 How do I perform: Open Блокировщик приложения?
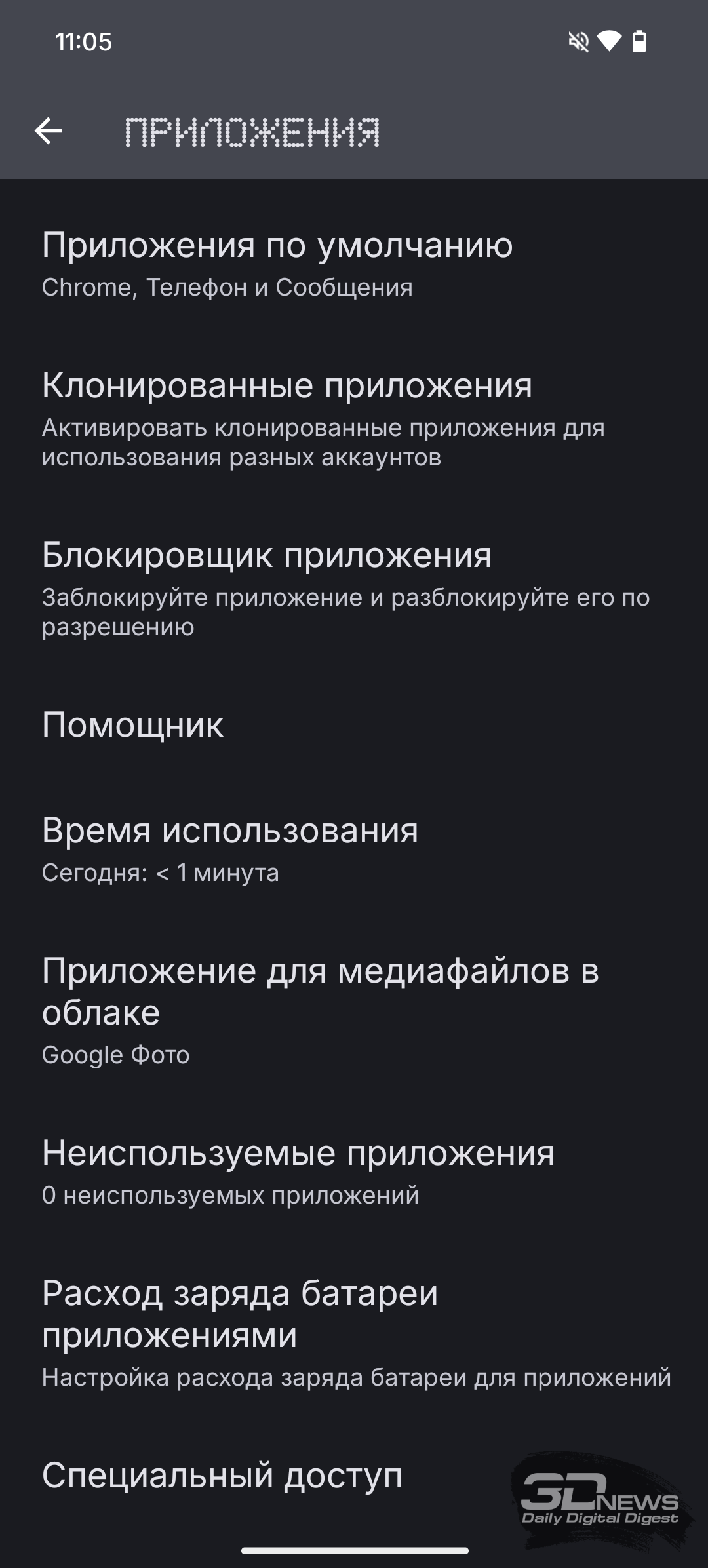click(x=354, y=588)
